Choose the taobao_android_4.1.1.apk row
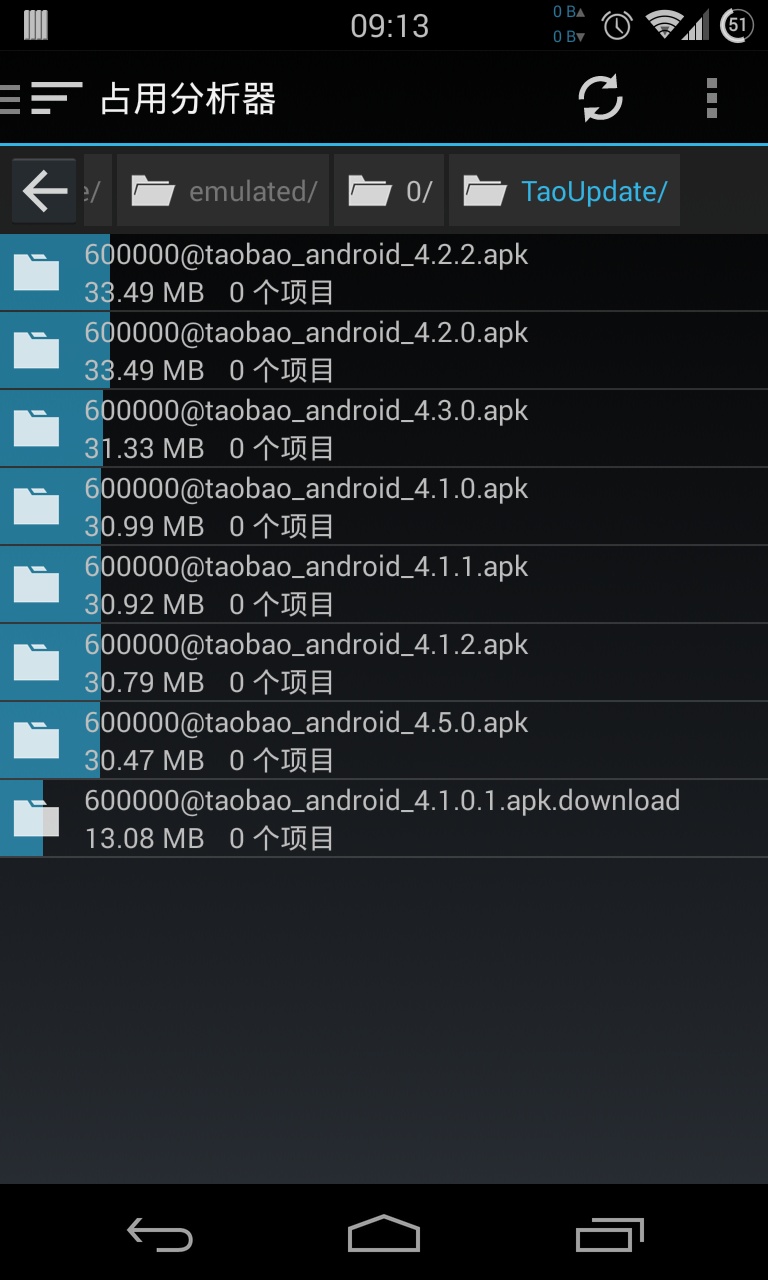The width and height of the screenshot is (768, 1280). click(384, 585)
